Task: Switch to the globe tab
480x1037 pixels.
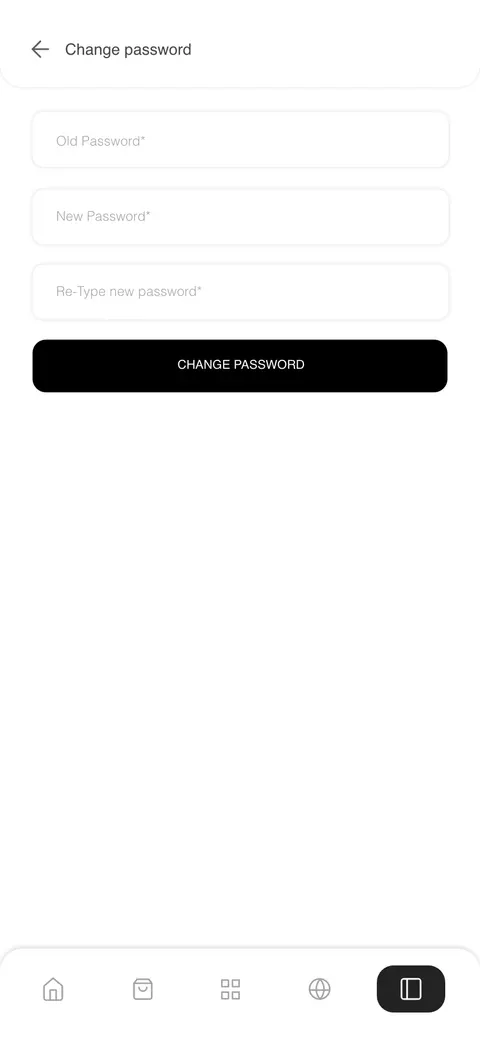Action: [319, 989]
